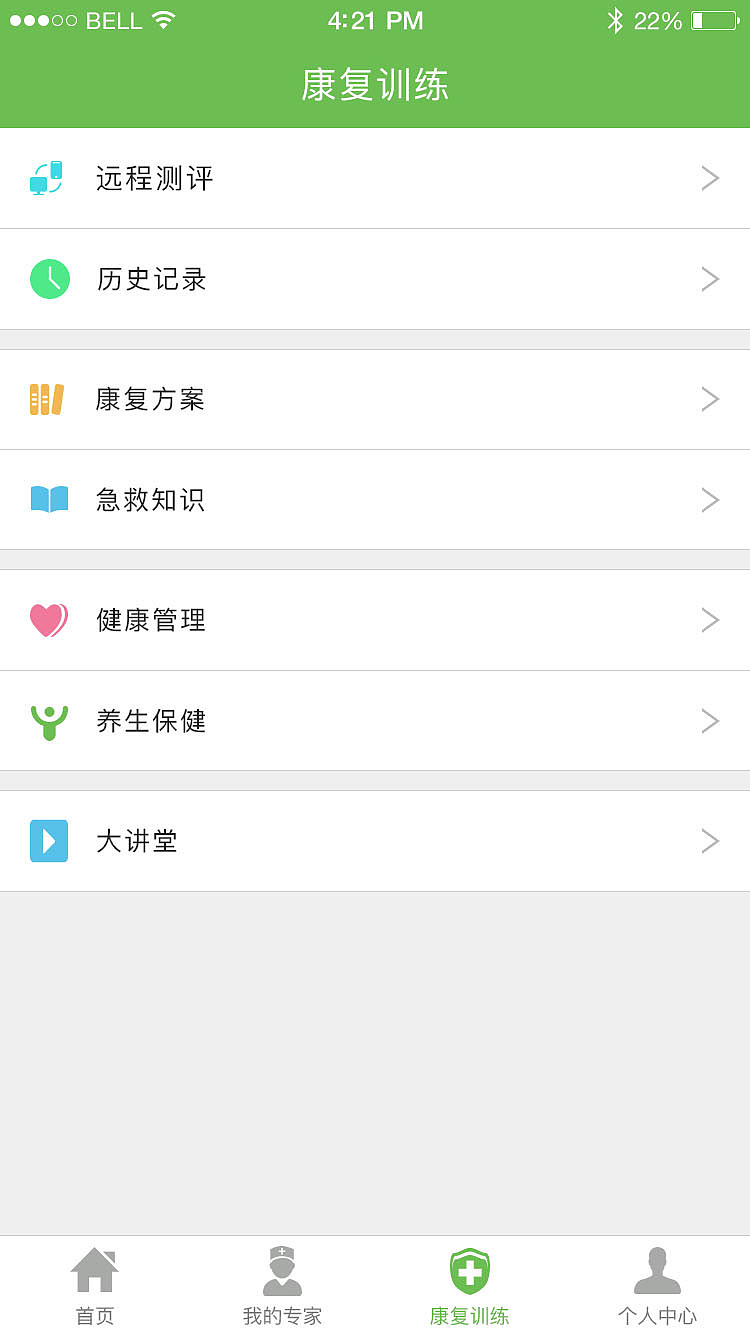Tap the blue play icon for 大讲堂
The image size is (750, 1334).
coord(50,840)
